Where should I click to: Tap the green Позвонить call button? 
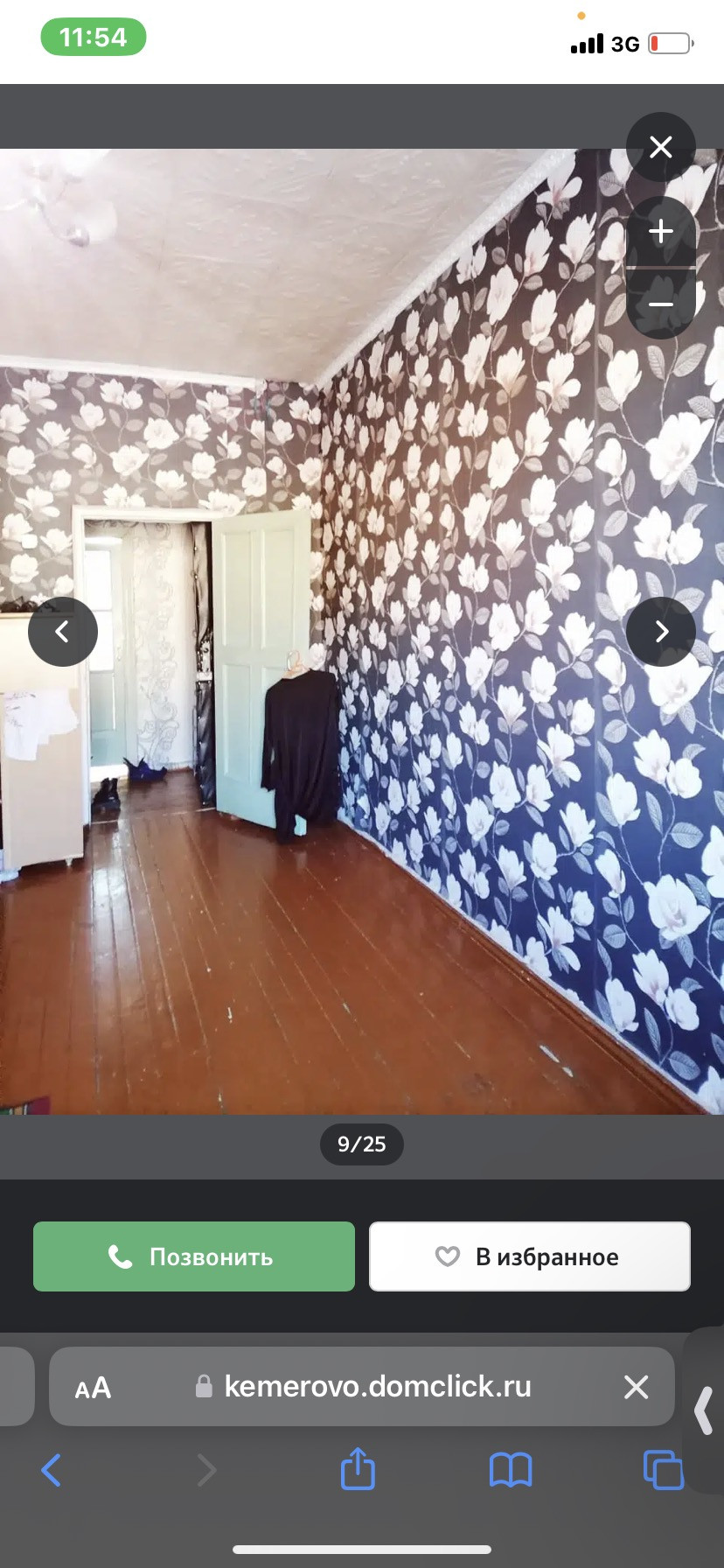pos(194,1256)
